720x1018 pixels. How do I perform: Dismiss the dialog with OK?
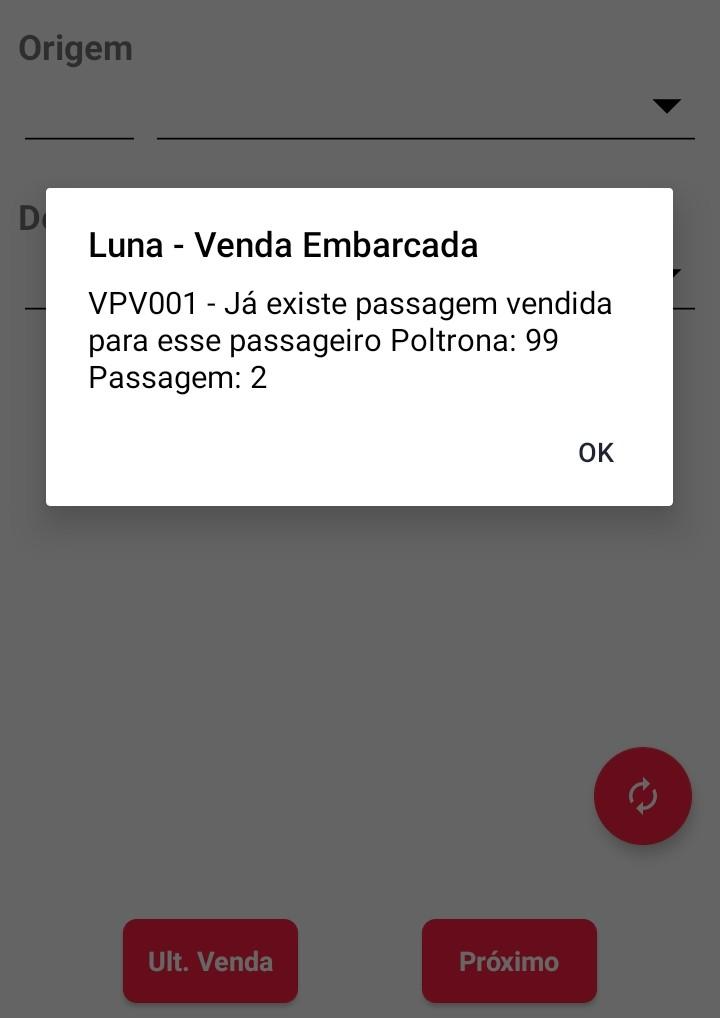click(596, 453)
